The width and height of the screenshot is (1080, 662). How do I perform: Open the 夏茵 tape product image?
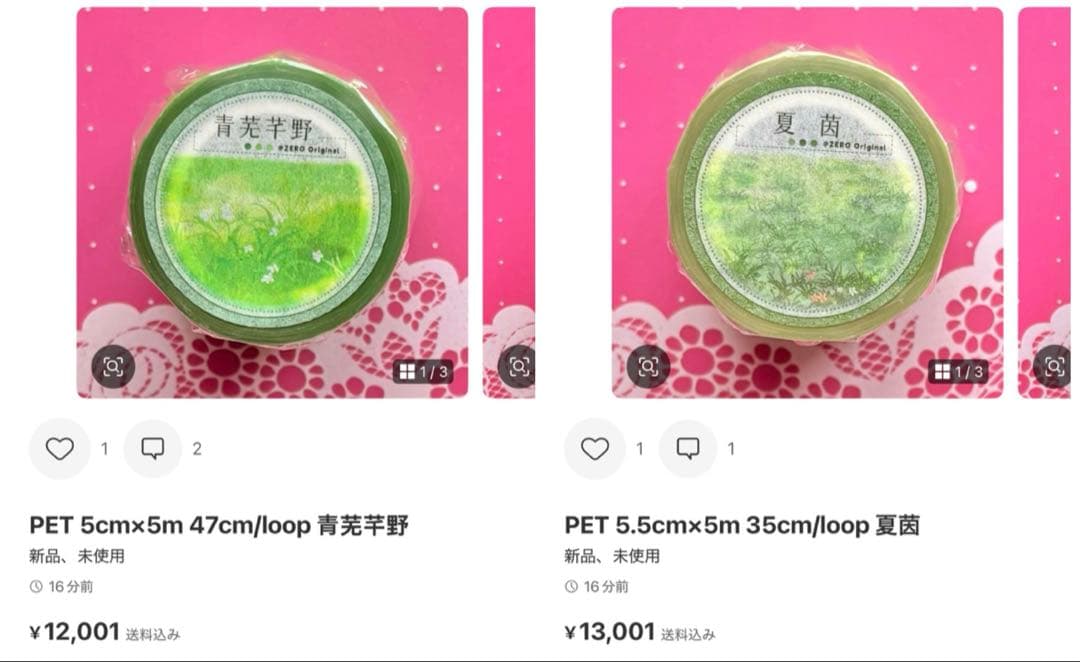click(807, 200)
